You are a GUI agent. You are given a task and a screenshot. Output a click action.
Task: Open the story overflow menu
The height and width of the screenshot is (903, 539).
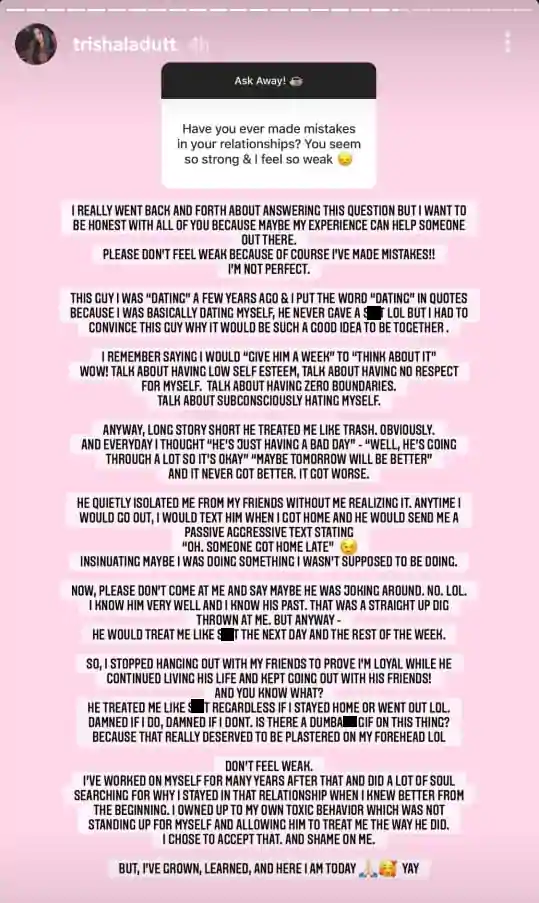tap(507, 42)
